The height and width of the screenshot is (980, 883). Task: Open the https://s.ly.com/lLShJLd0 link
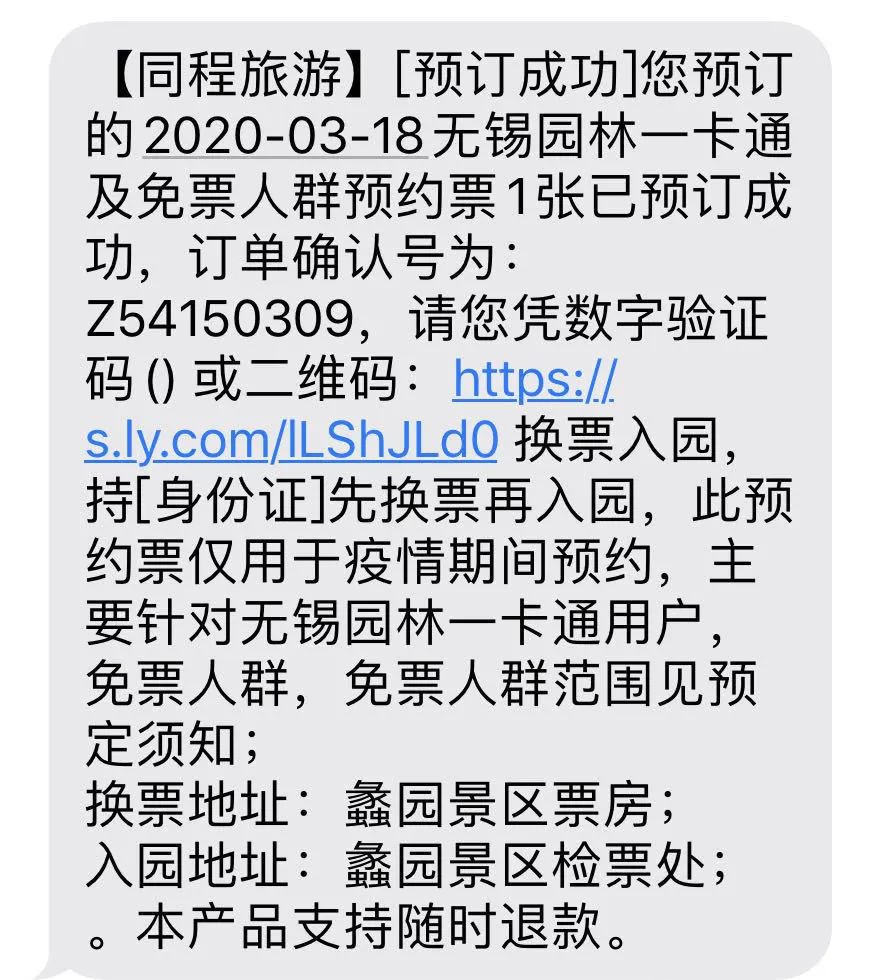click(x=291, y=440)
